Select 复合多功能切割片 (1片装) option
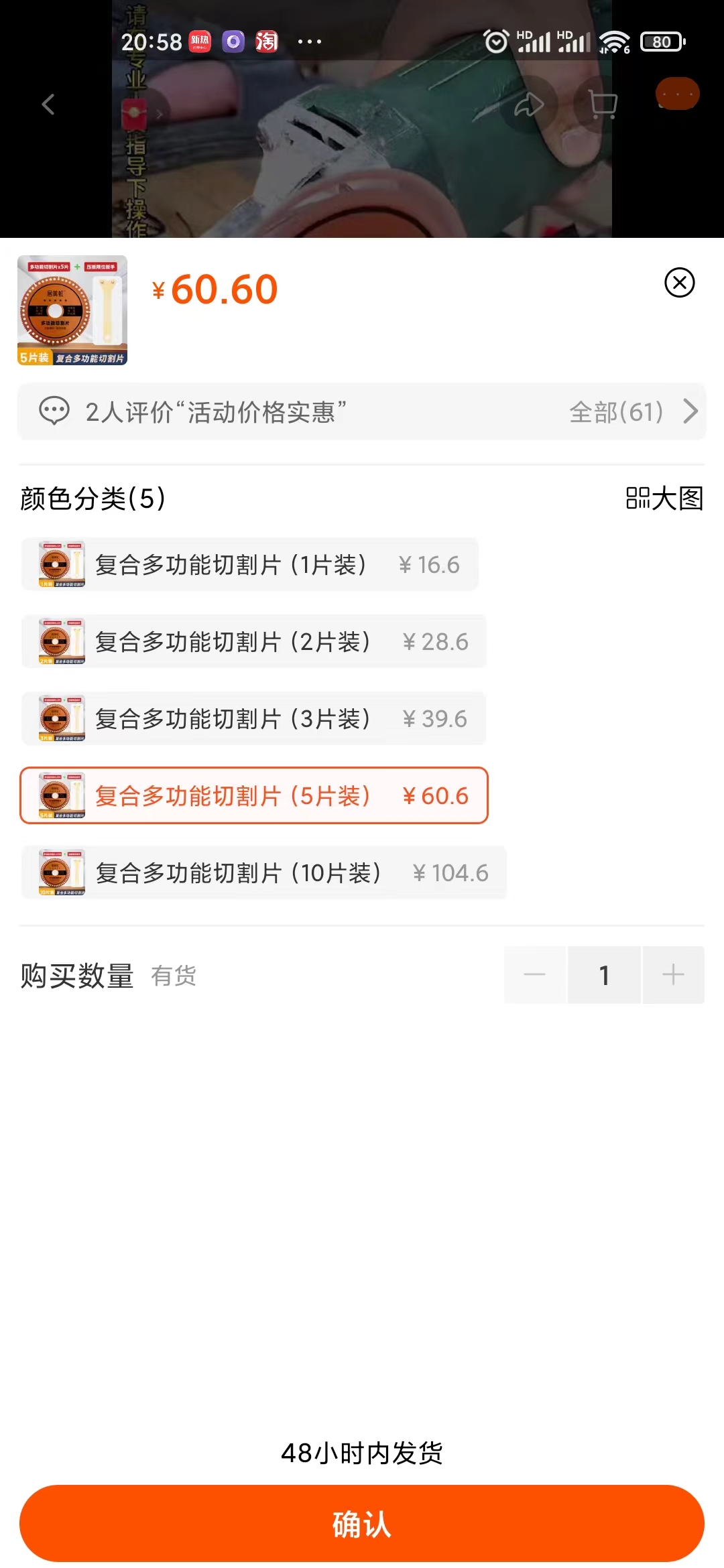The height and width of the screenshot is (1568, 724). 249,564
